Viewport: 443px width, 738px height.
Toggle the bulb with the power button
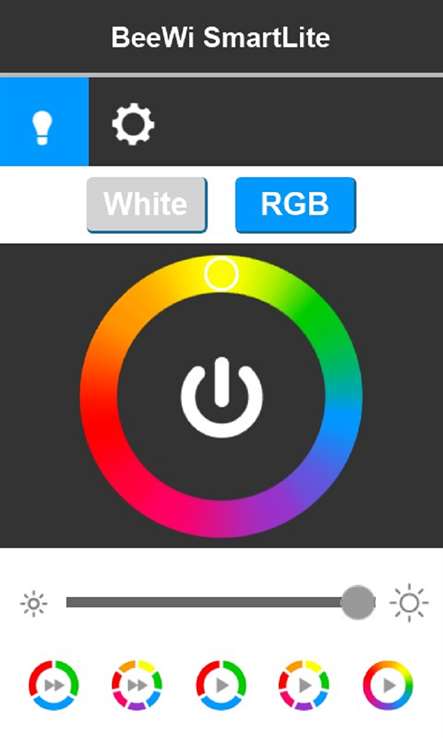[222, 397]
